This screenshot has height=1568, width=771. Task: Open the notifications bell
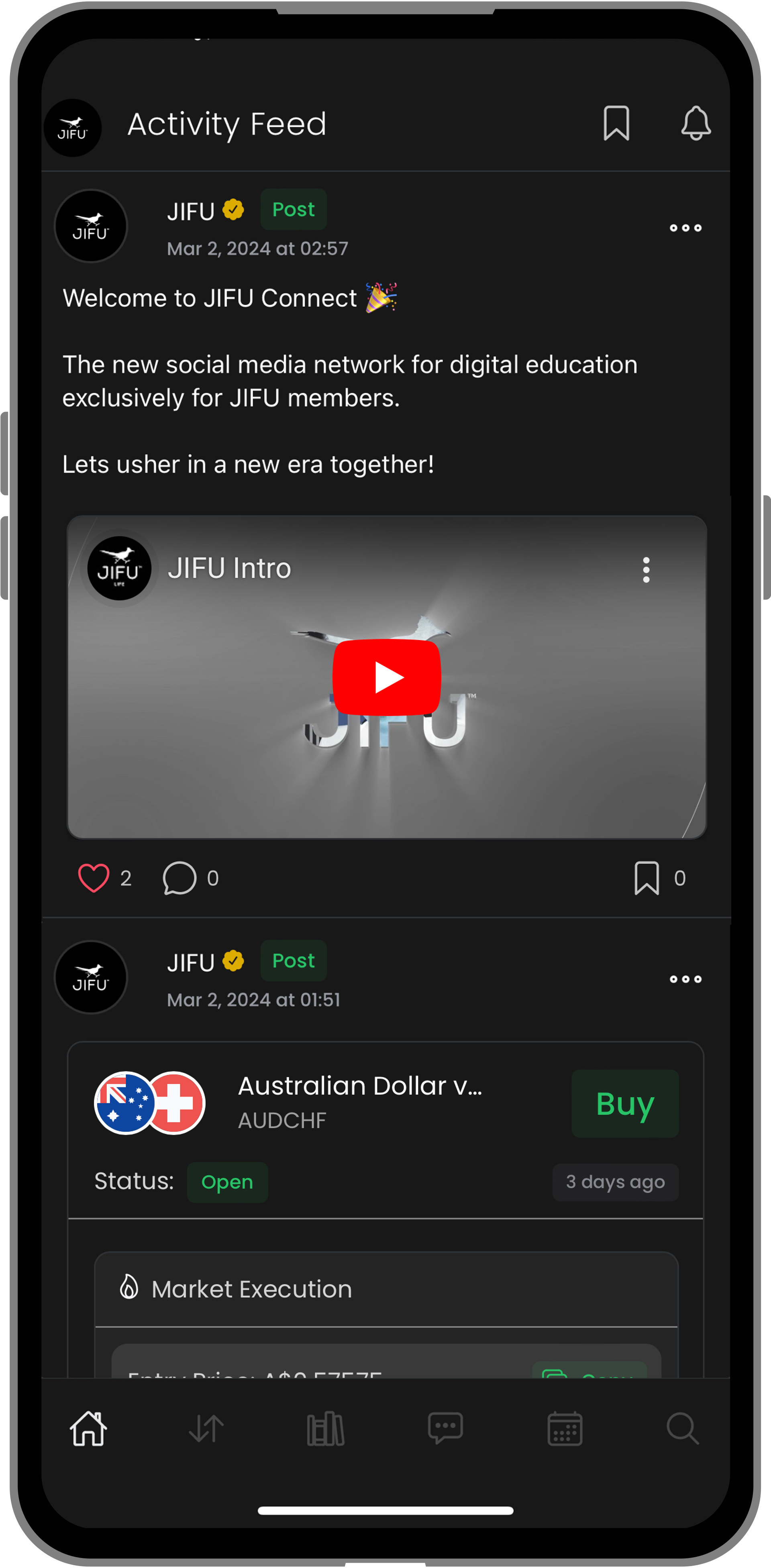point(696,124)
